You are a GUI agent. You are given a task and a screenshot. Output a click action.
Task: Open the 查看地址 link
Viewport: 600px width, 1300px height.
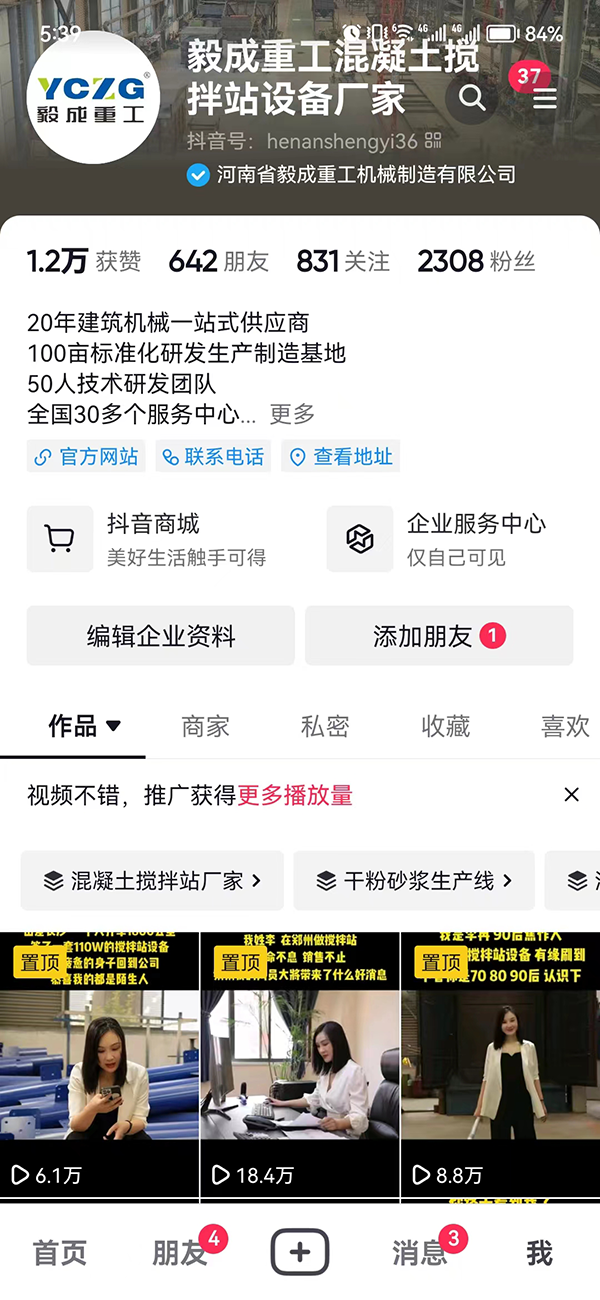[341, 457]
